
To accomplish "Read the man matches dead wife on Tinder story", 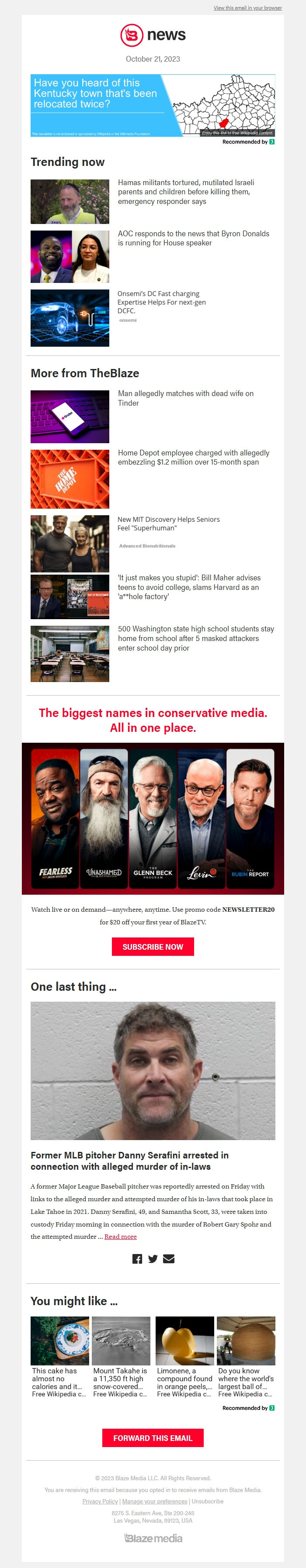I will [x=185, y=398].
